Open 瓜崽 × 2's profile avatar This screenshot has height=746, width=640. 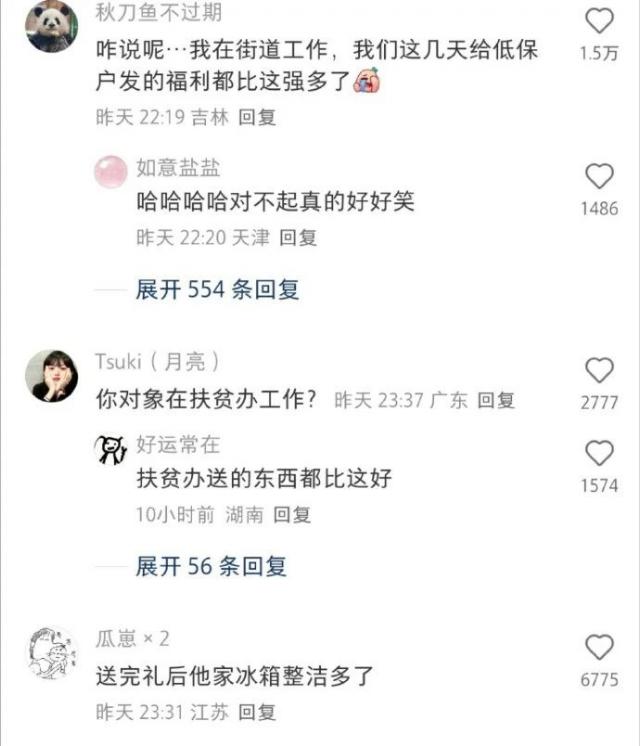pyautogui.click(x=51, y=654)
